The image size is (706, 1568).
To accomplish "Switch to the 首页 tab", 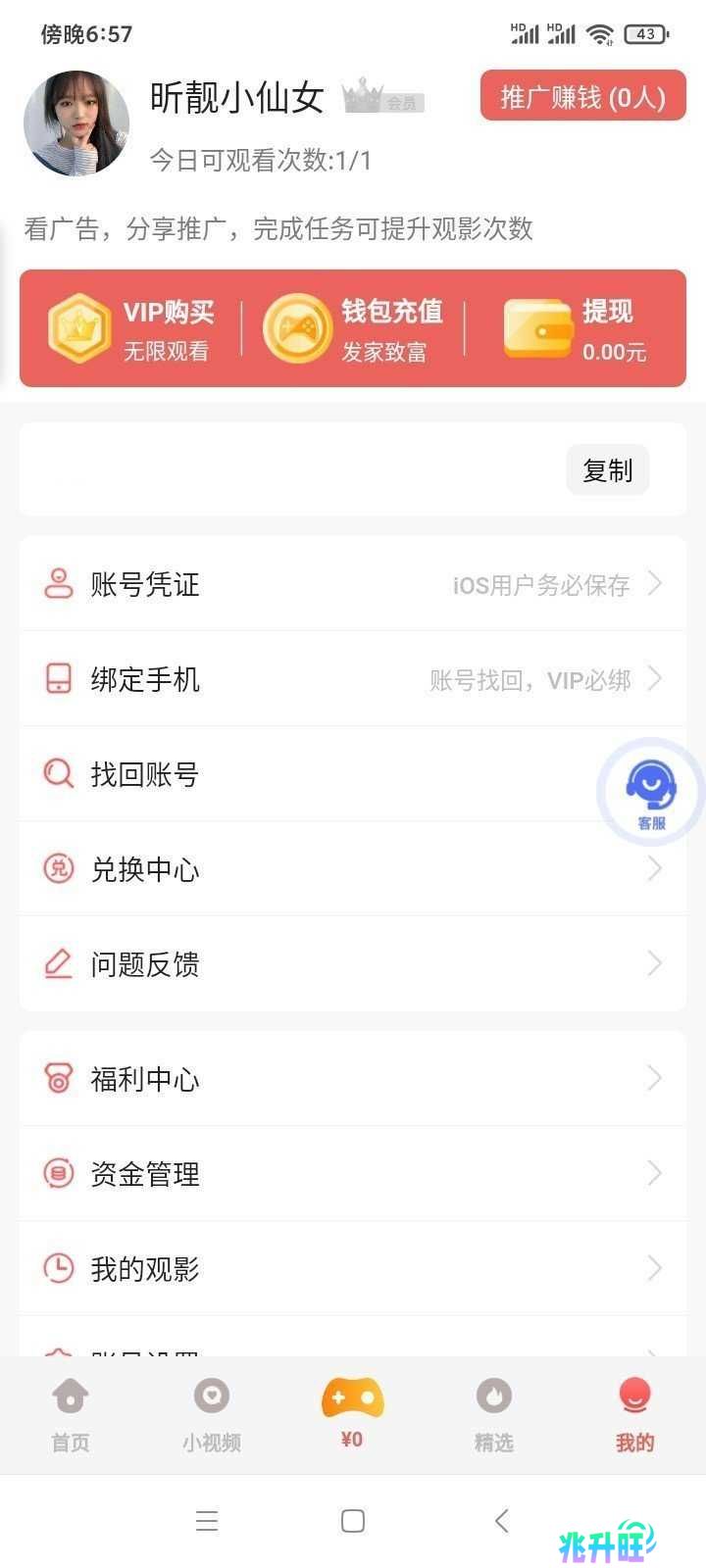I will point(71,1415).
